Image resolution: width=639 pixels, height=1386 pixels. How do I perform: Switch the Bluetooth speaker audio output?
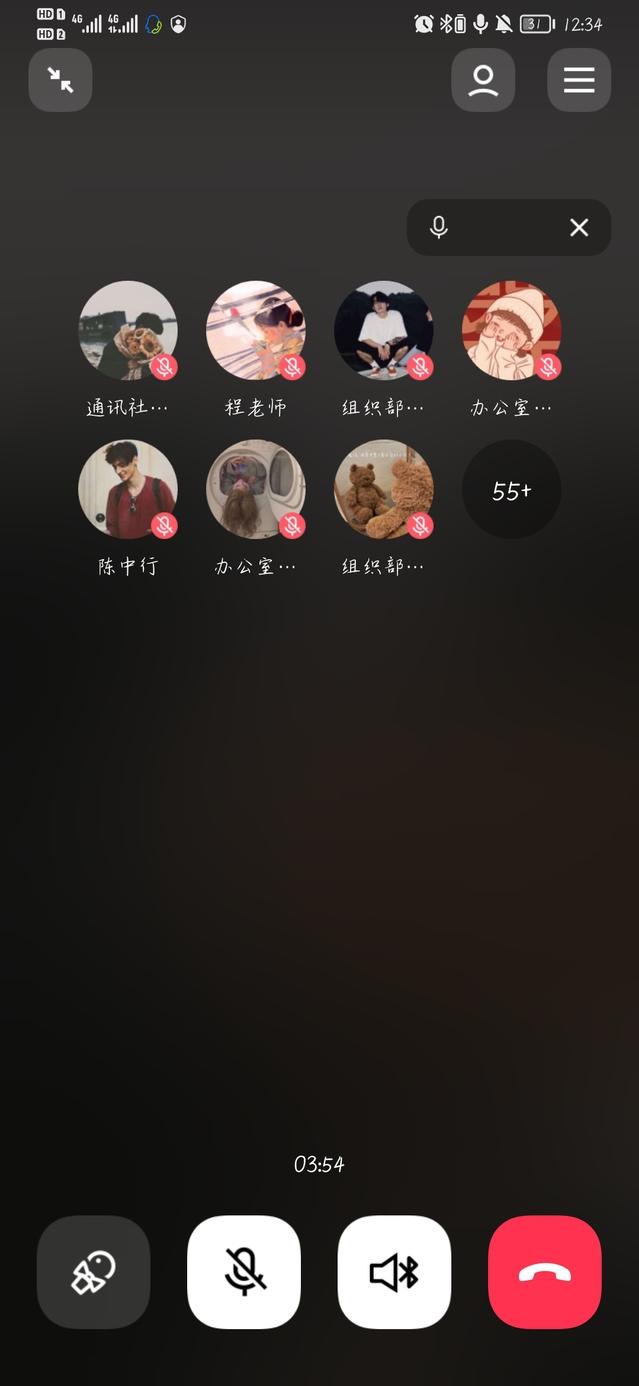pos(394,1272)
